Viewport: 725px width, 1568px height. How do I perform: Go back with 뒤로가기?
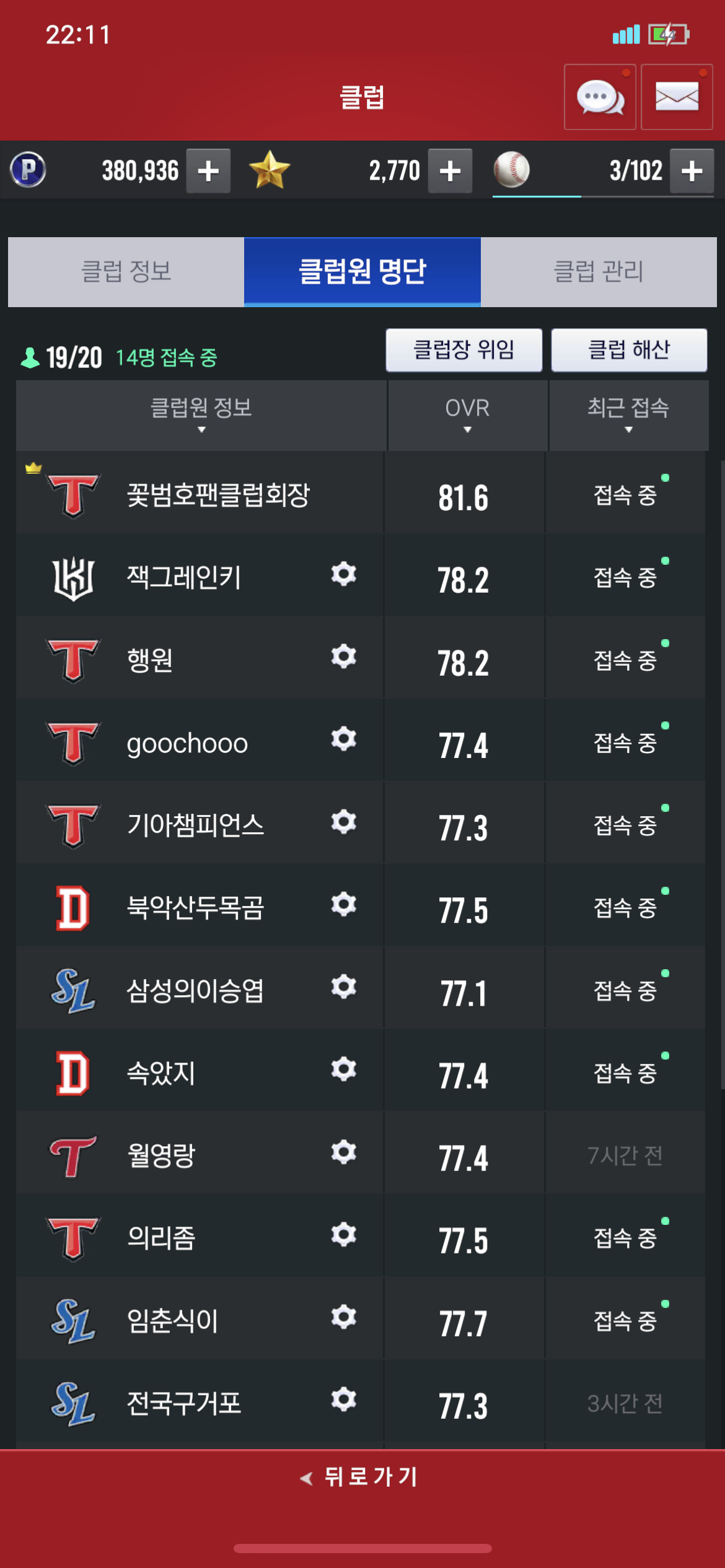click(x=359, y=1477)
